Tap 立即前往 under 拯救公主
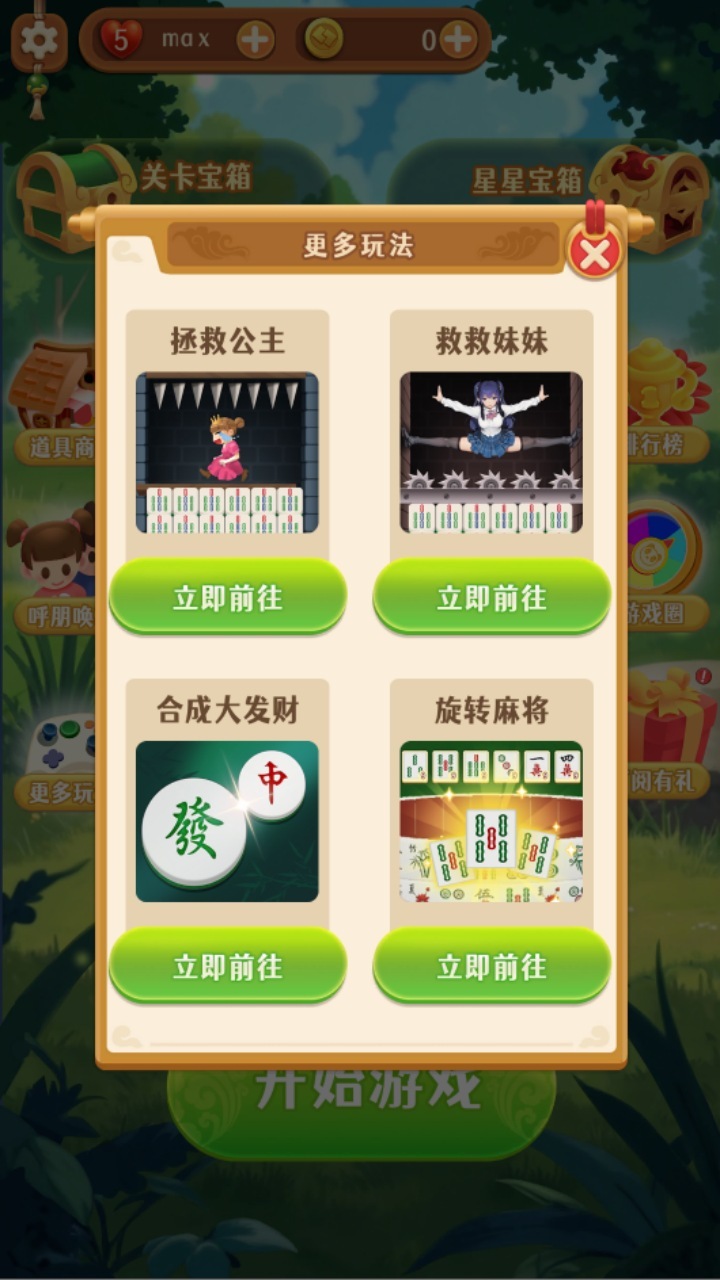720x1280 pixels. (x=228, y=597)
